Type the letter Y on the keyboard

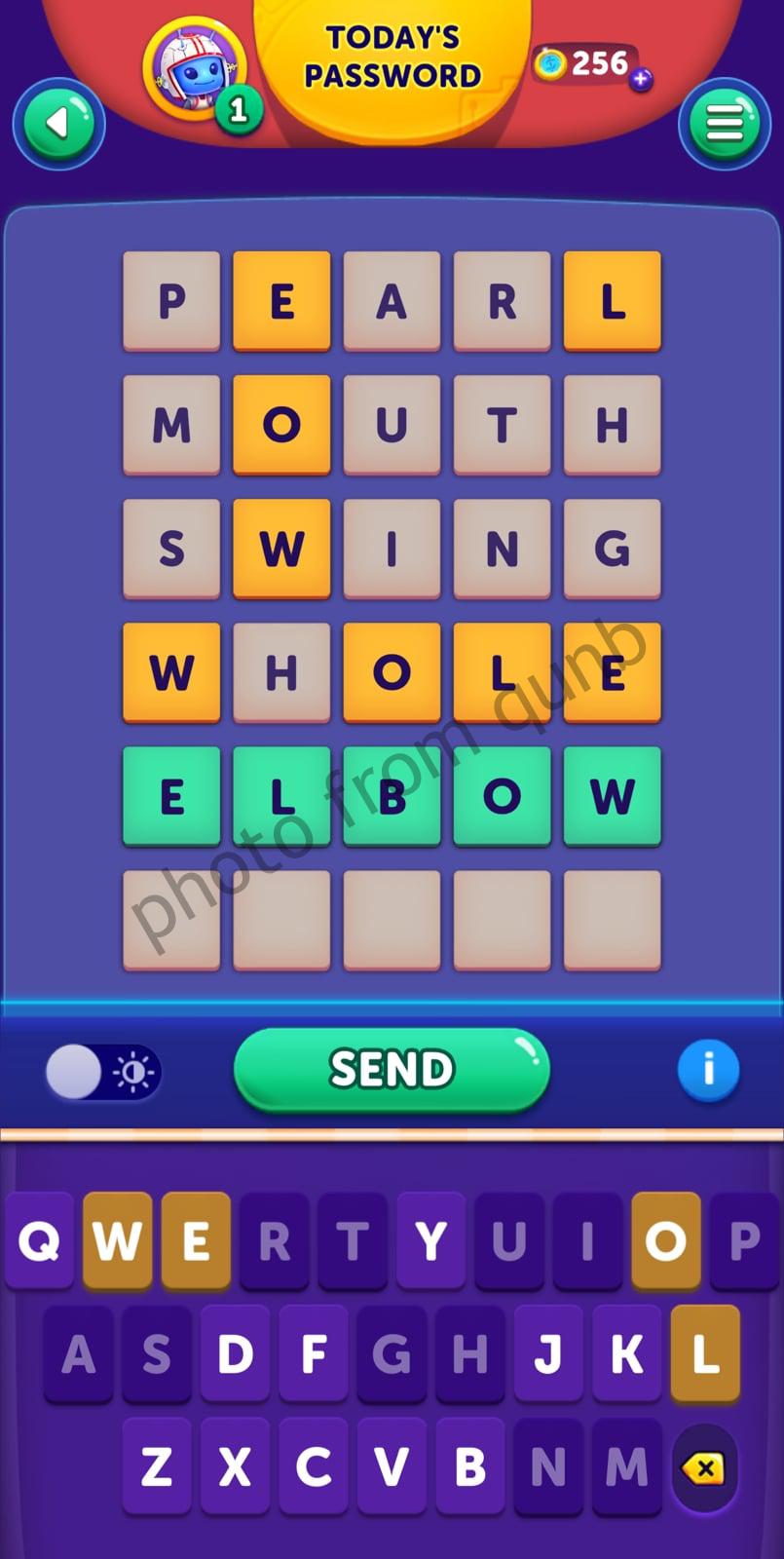point(430,1240)
